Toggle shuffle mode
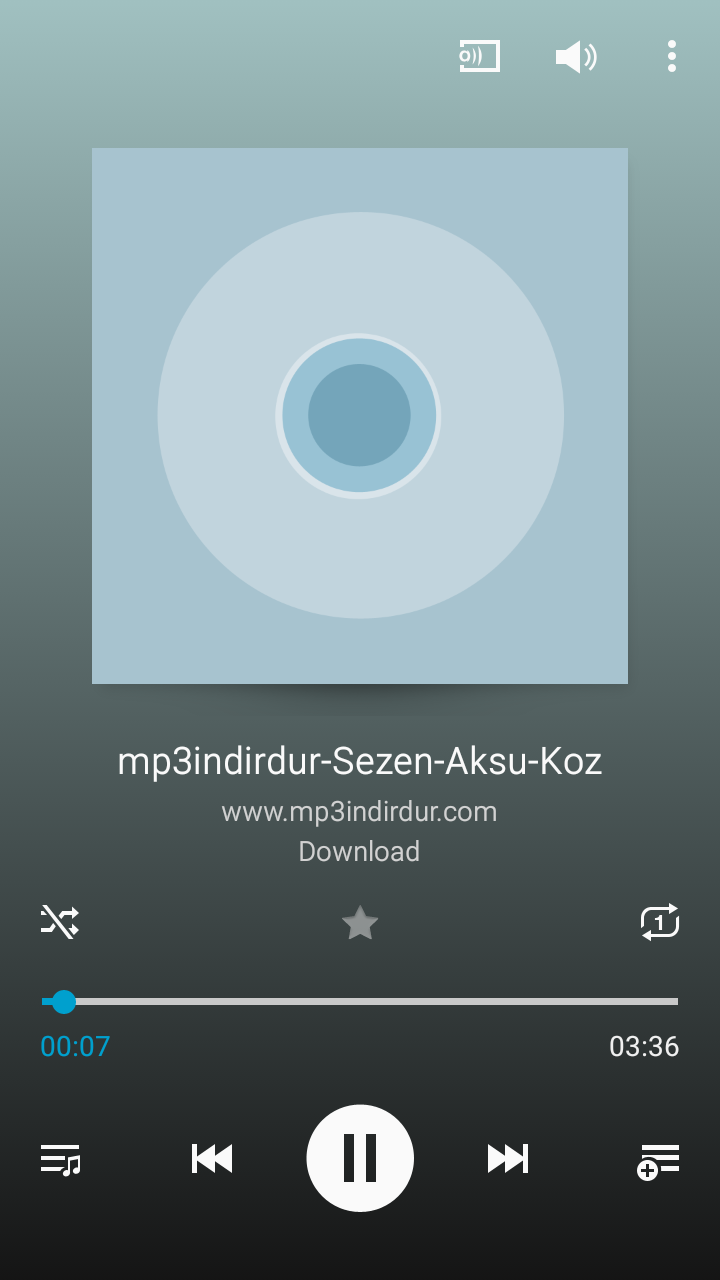Image resolution: width=720 pixels, height=1280 pixels. tap(60, 921)
